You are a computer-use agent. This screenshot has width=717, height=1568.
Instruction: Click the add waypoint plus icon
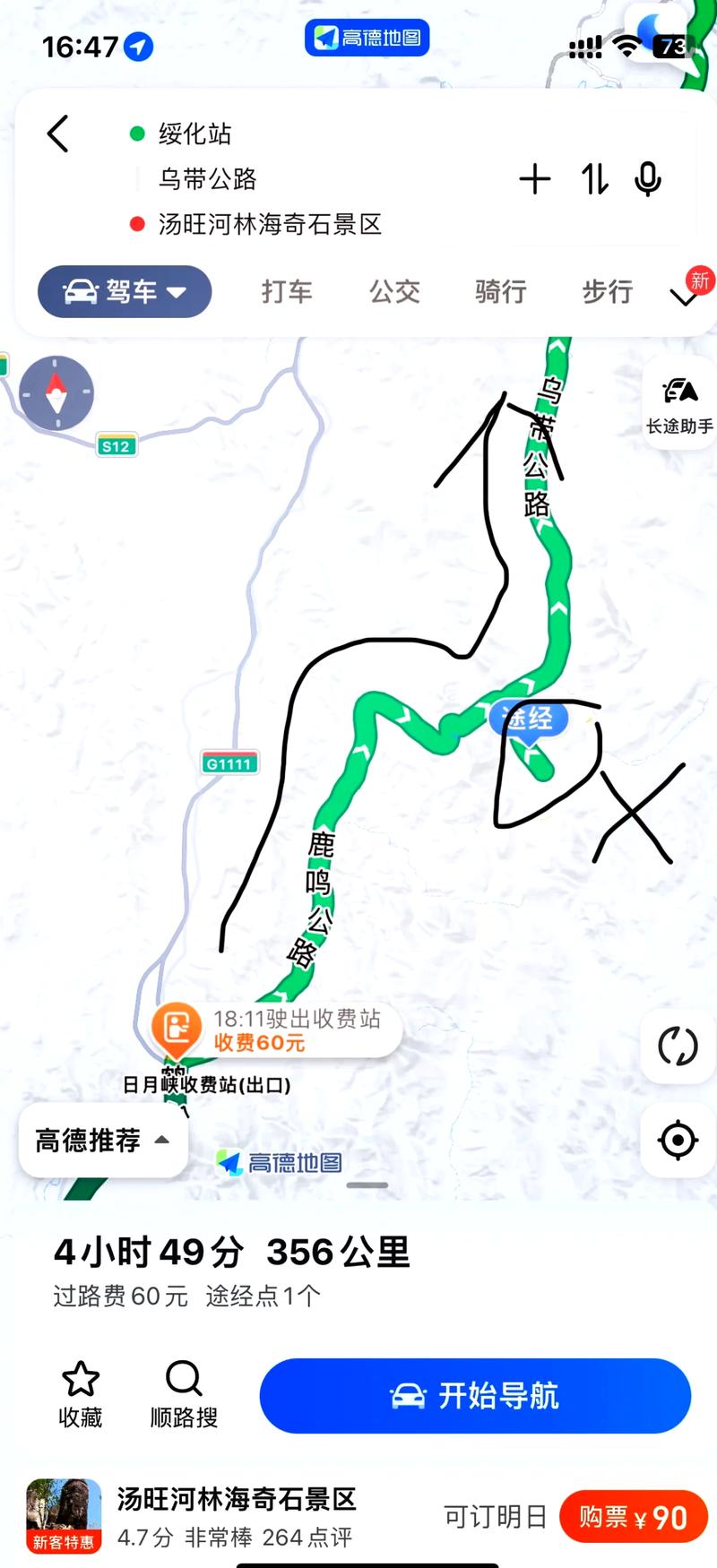[536, 179]
